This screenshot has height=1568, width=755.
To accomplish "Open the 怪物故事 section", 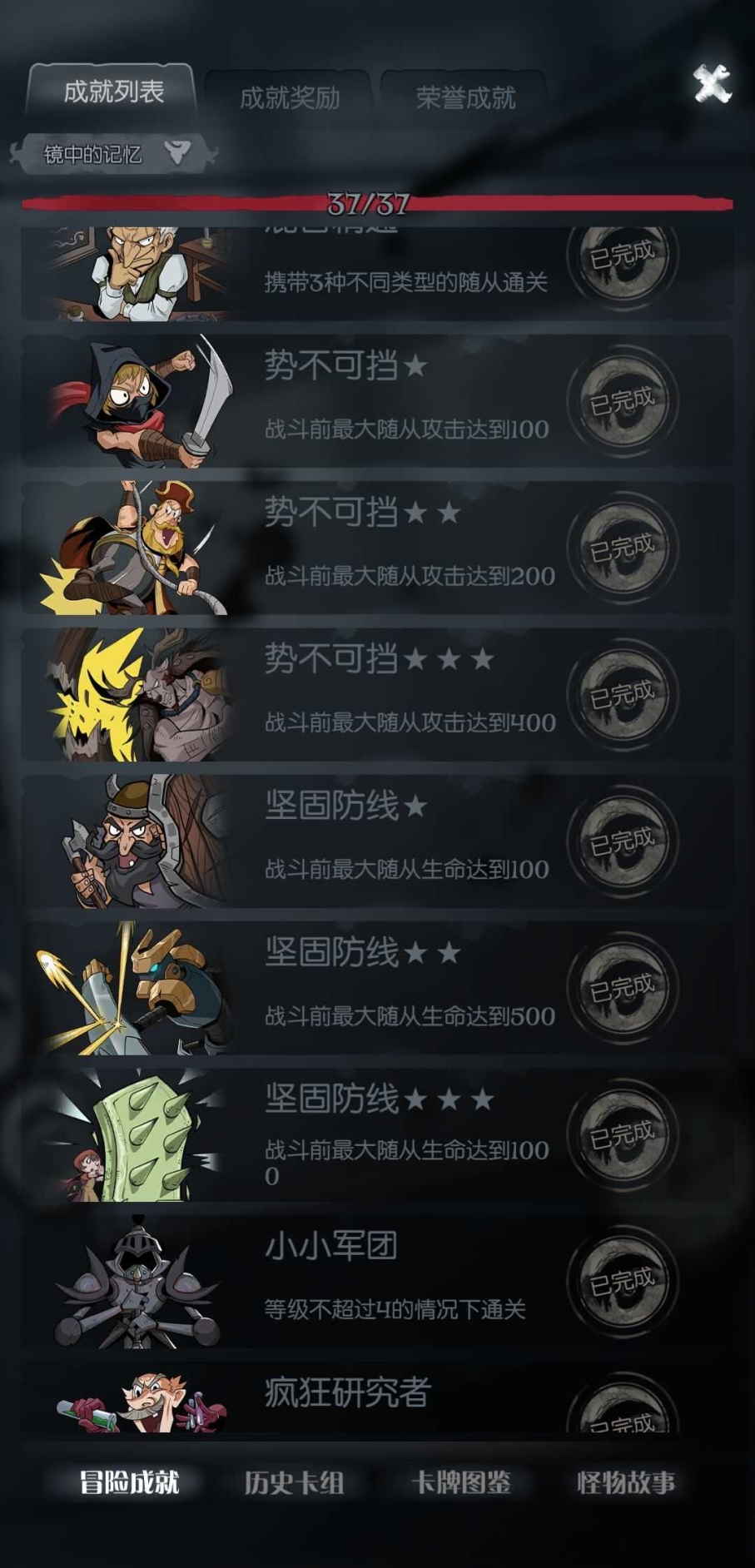I will coord(626,1482).
